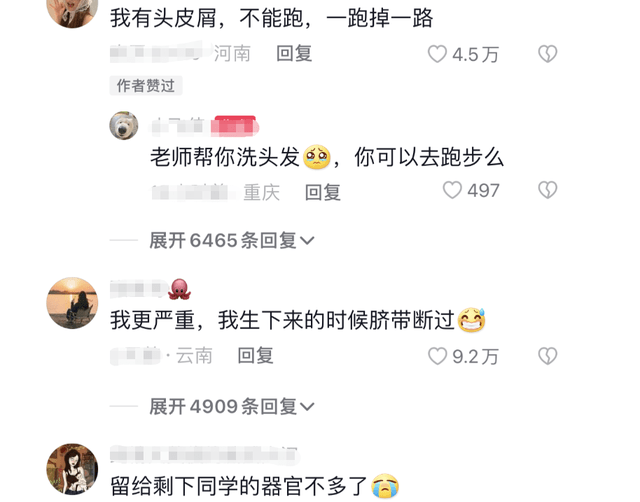The width and height of the screenshot is (640, 502).
Task: Reply to the comment from 云南
Action: pyautogui.click(x=256, y=355)
